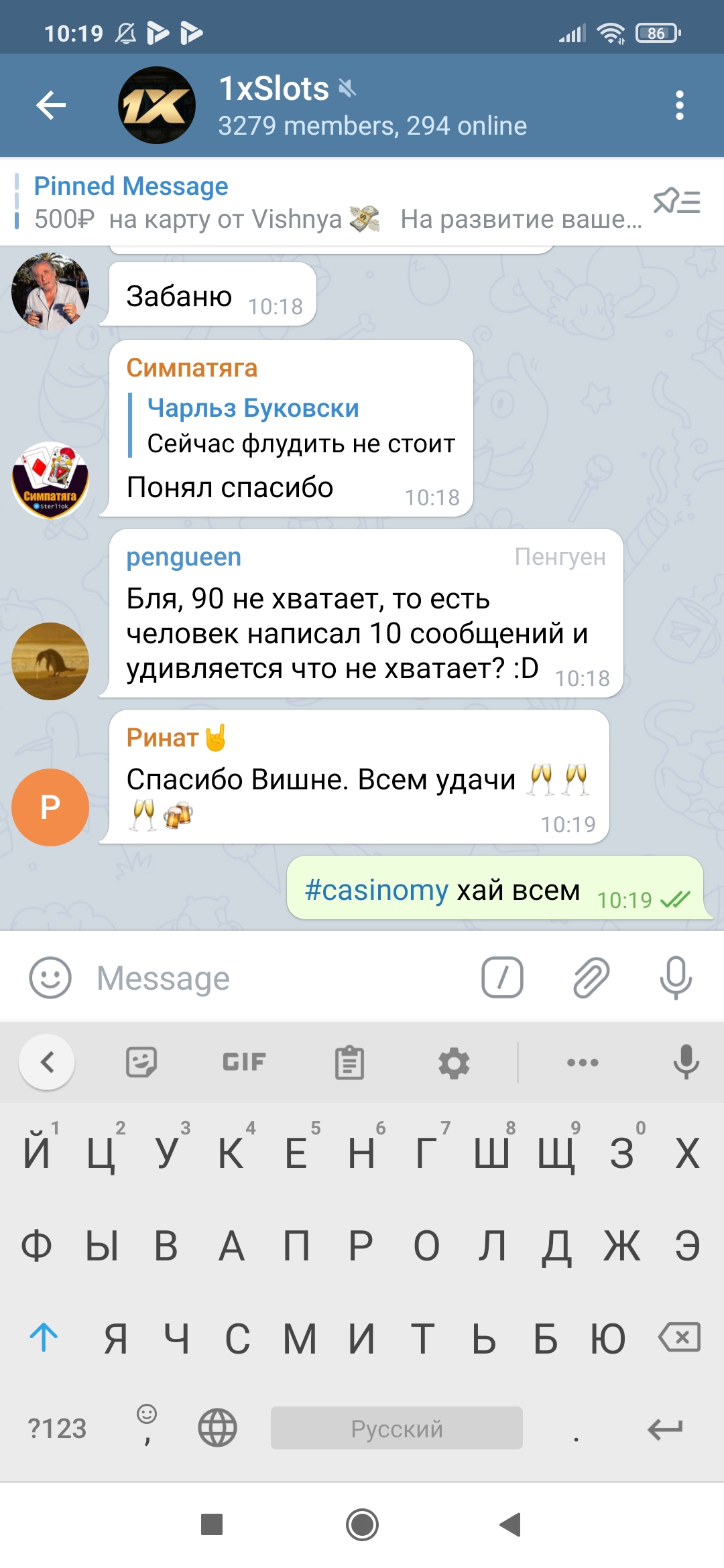The width and height of the screenshot is (724, 1568).
Task: Open the keyboard sticker panel
Action: pyautogui.click(x=141, y=1062)
